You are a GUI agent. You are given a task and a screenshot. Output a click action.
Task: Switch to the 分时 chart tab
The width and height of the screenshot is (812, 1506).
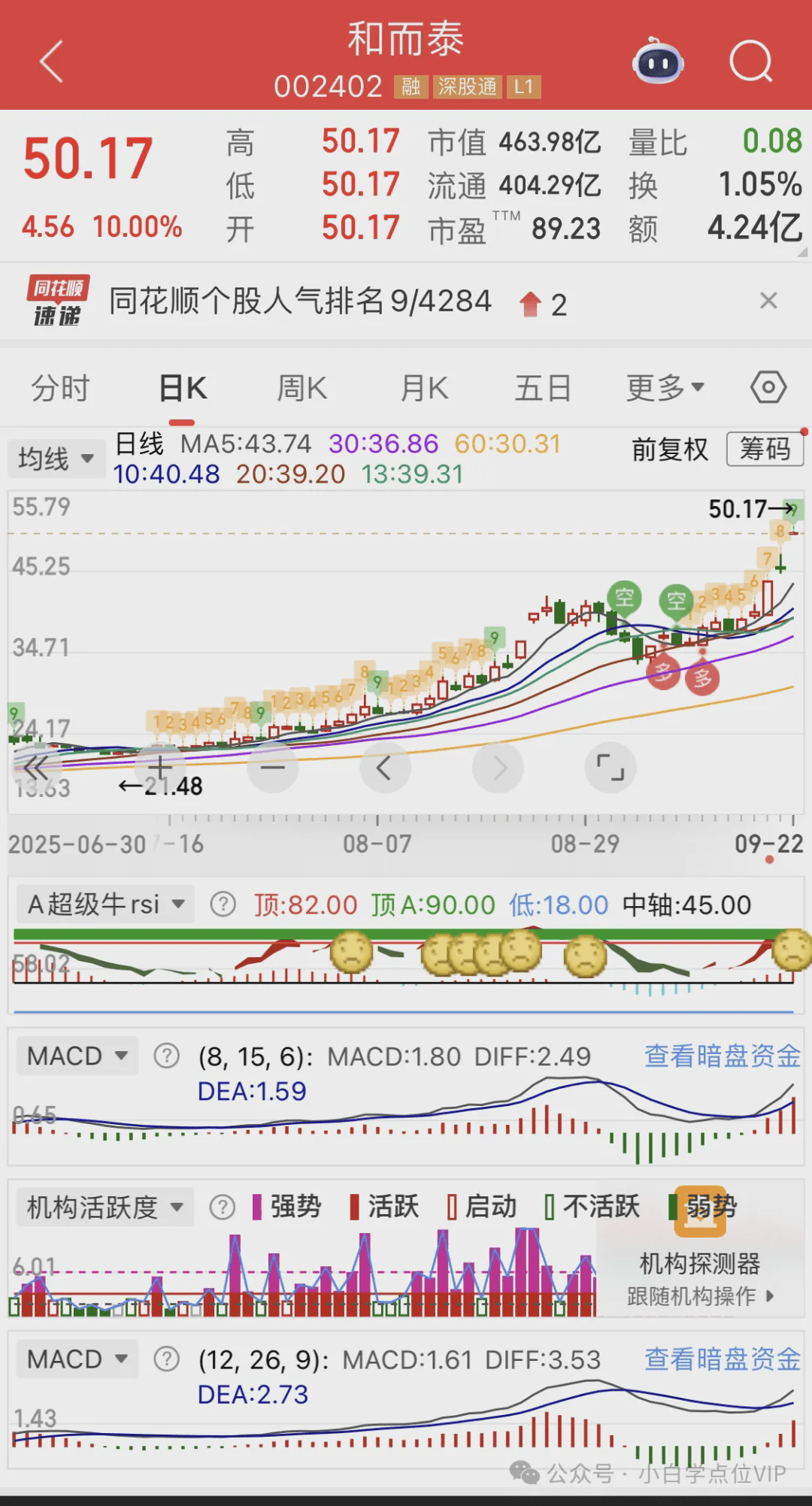pos(60,389)
